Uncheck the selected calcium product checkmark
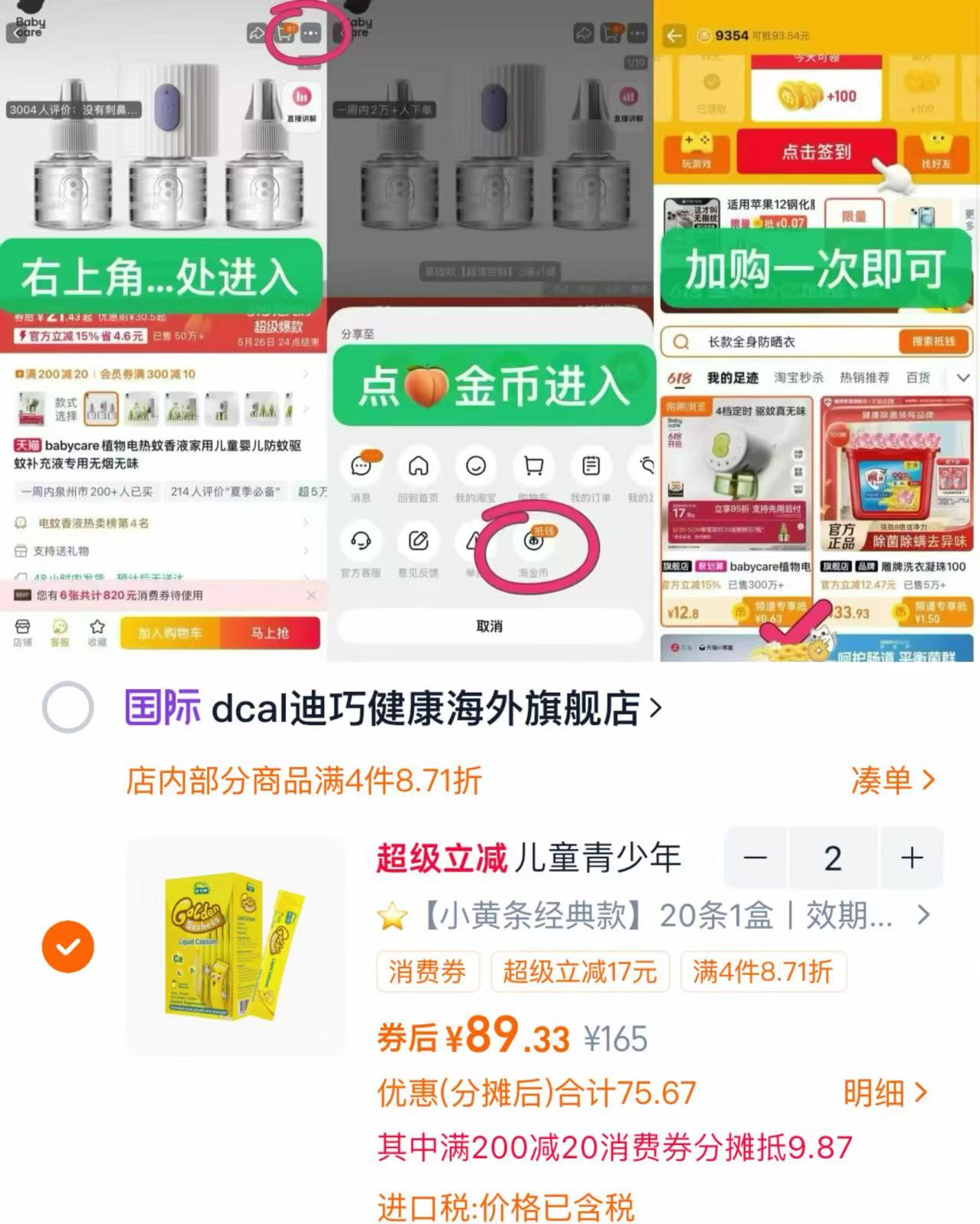Screen dimensions: 980x1224 coord(69,945)
